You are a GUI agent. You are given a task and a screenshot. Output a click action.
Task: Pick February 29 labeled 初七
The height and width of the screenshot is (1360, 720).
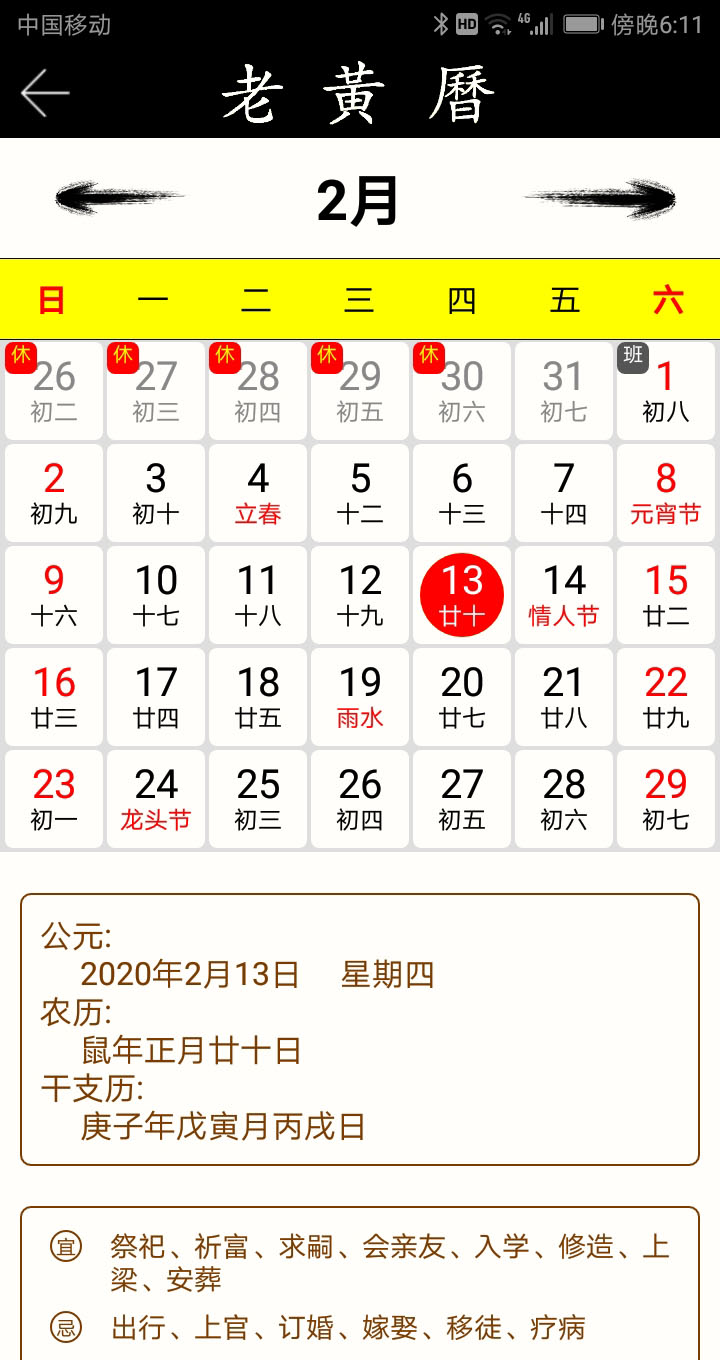tap(666, 799)
